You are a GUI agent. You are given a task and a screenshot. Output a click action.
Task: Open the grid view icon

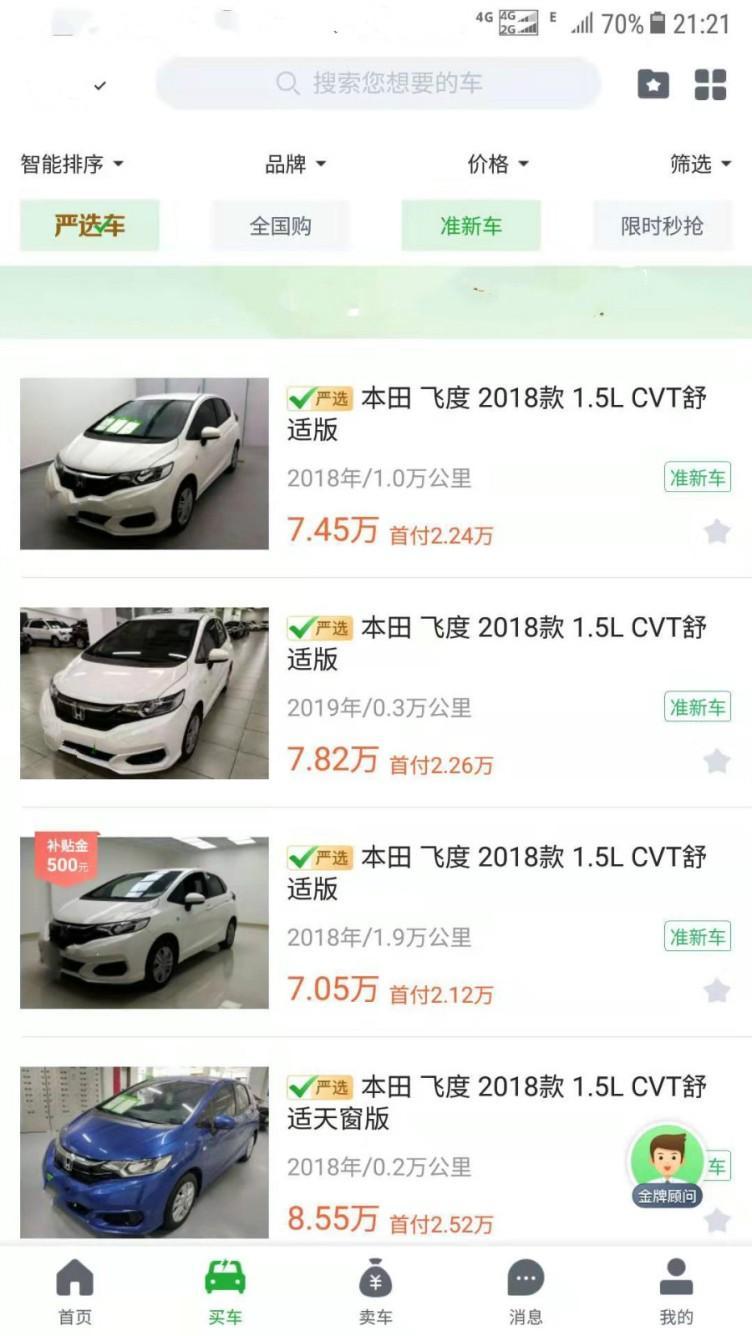pos(710,84)
